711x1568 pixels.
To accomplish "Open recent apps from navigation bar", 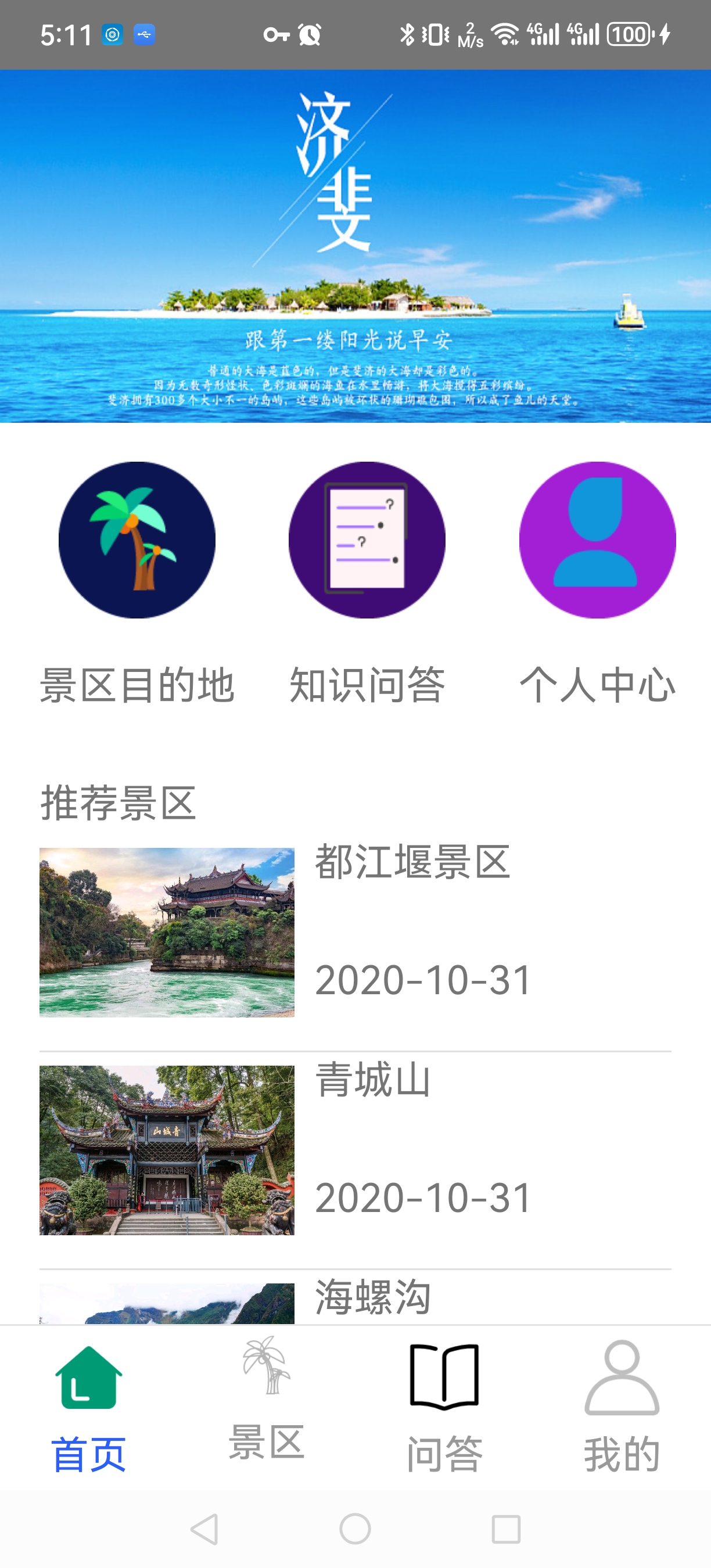I will point(506,1529).
